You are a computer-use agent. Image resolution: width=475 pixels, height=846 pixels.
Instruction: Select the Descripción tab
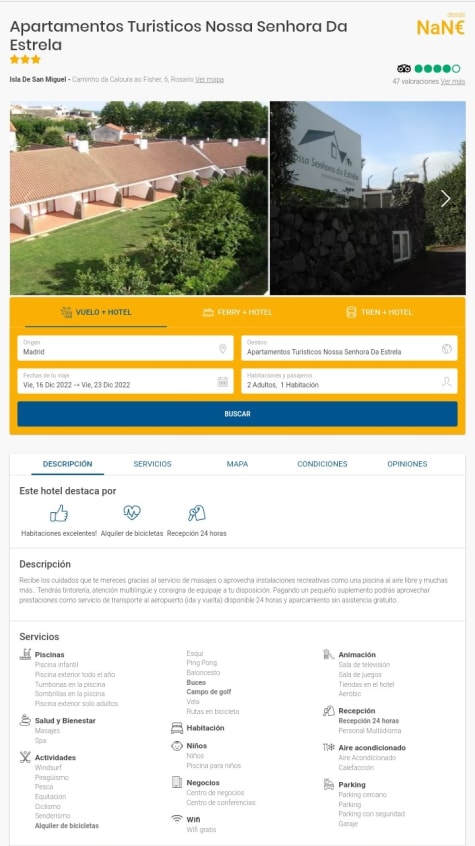(x=67, y=464)
